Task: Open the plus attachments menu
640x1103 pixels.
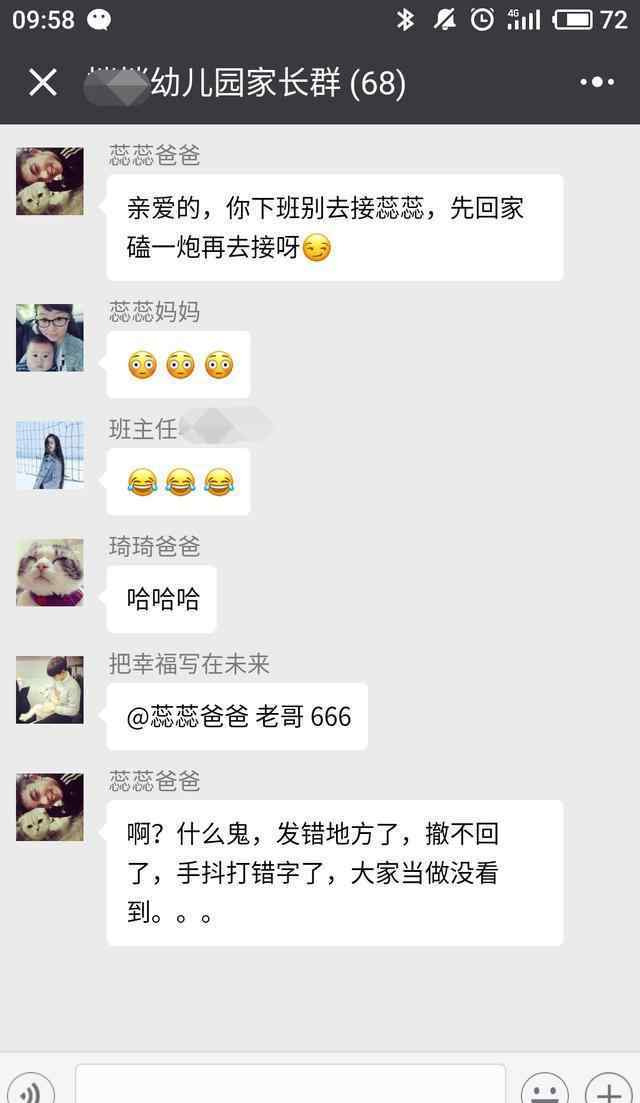Action: point(608,1090)
